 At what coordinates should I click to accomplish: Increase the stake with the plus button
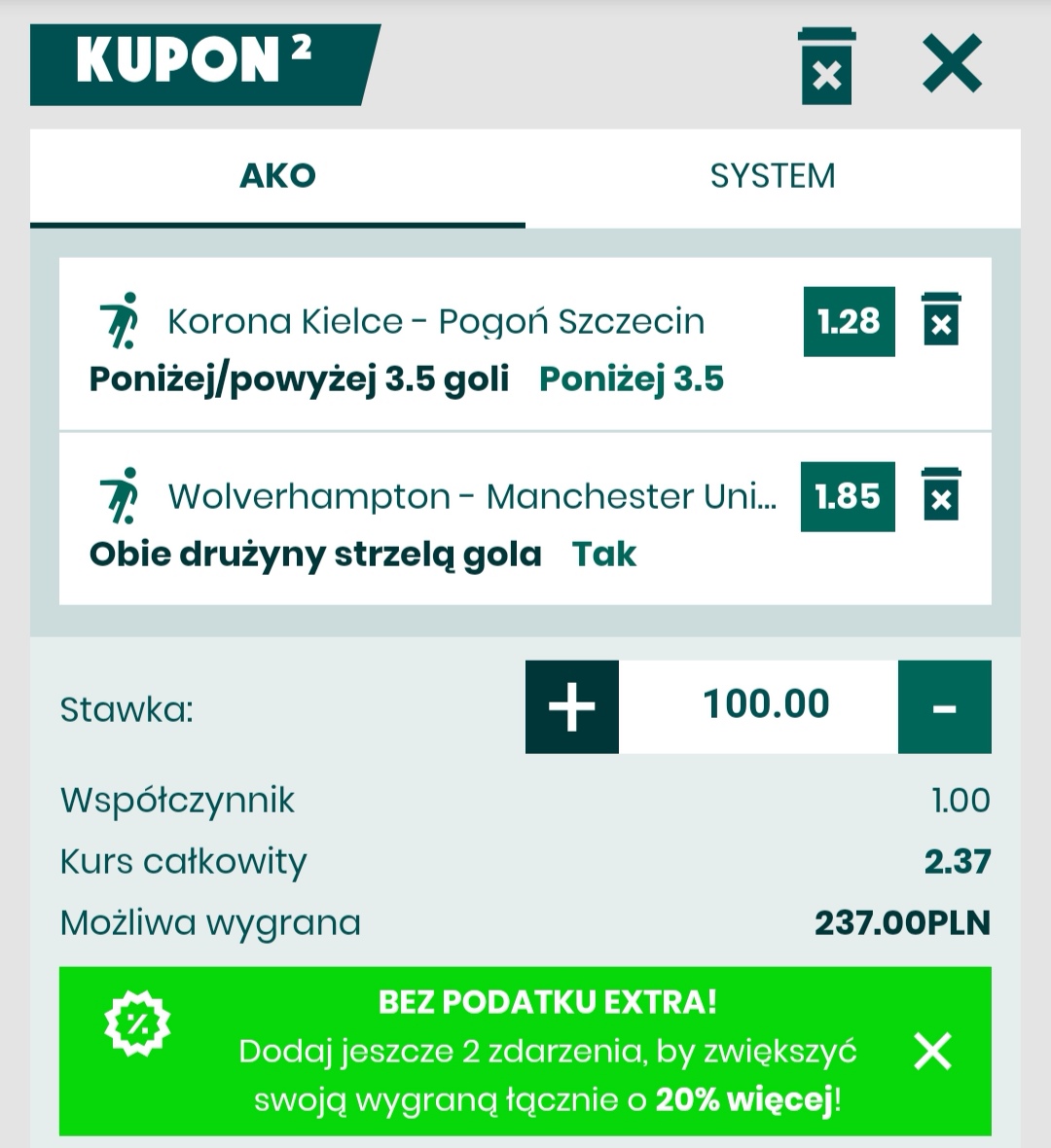tap(571, 706)
